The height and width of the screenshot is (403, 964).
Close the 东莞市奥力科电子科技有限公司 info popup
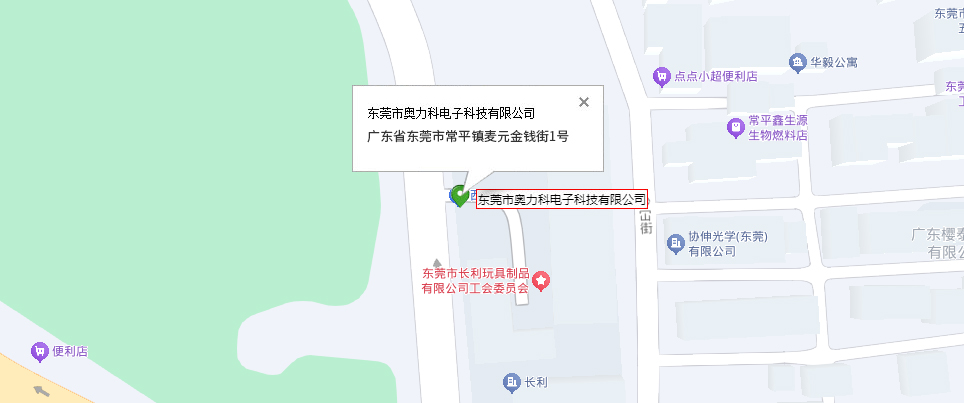584,101
